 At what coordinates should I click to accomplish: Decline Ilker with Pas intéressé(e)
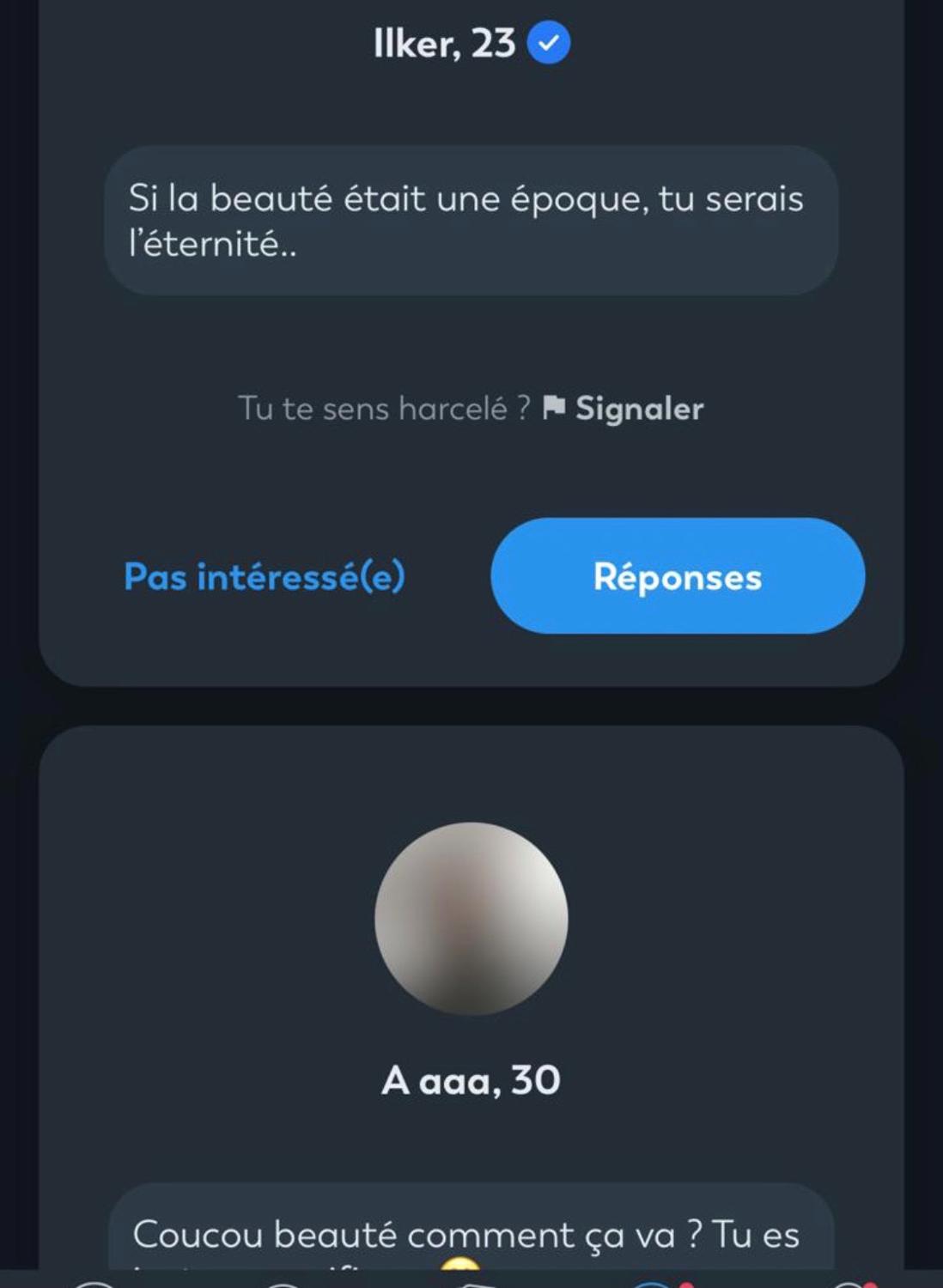tap(265, 576)
